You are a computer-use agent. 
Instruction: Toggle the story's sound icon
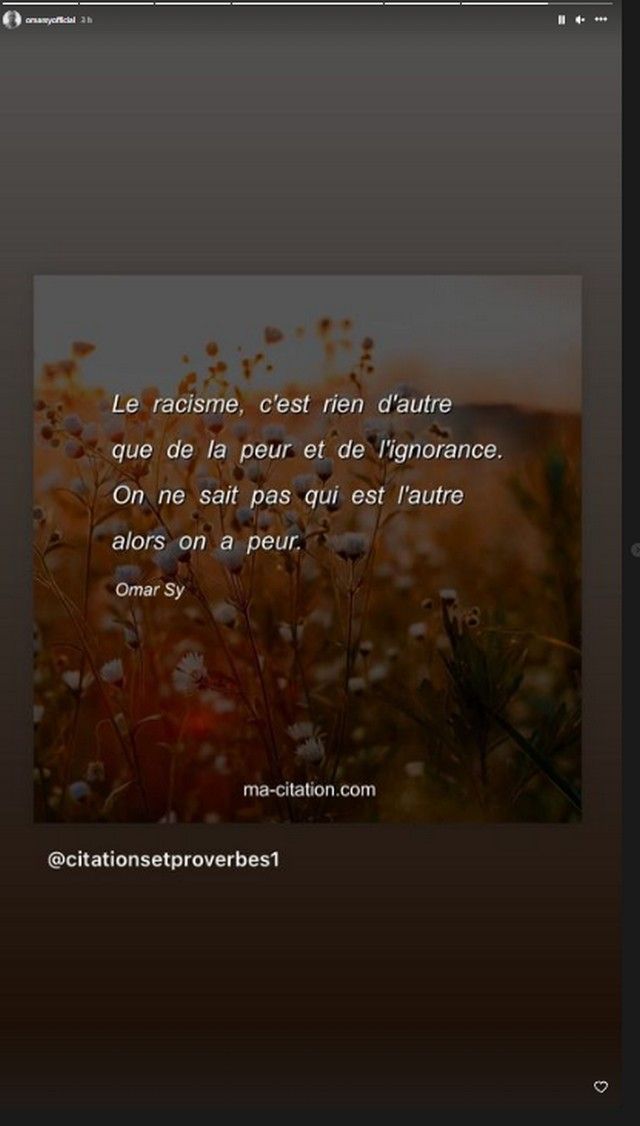(x=580, y=20)
